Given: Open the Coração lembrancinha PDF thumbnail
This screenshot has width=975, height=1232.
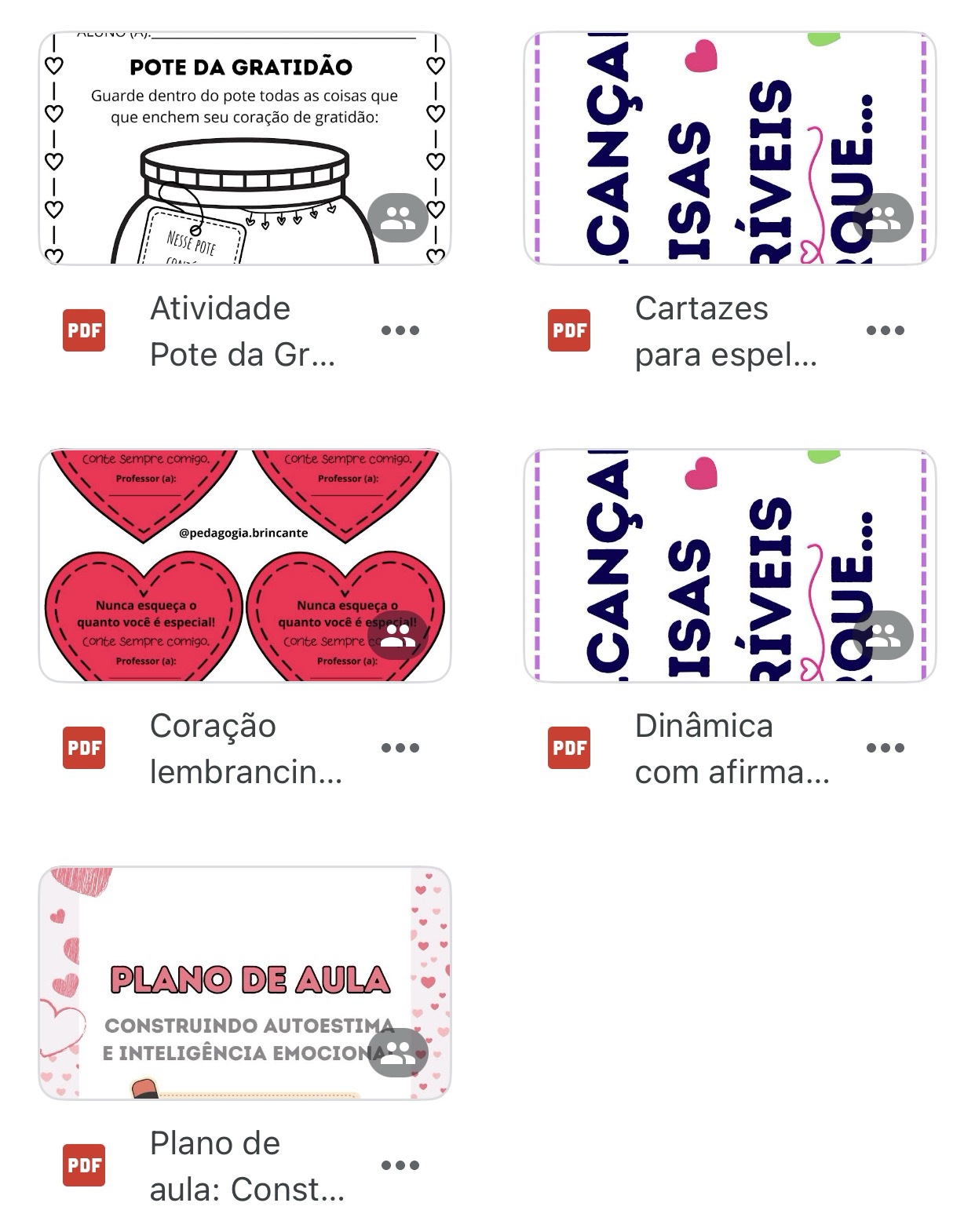Looking at the screenshot, I should [244, 566].
